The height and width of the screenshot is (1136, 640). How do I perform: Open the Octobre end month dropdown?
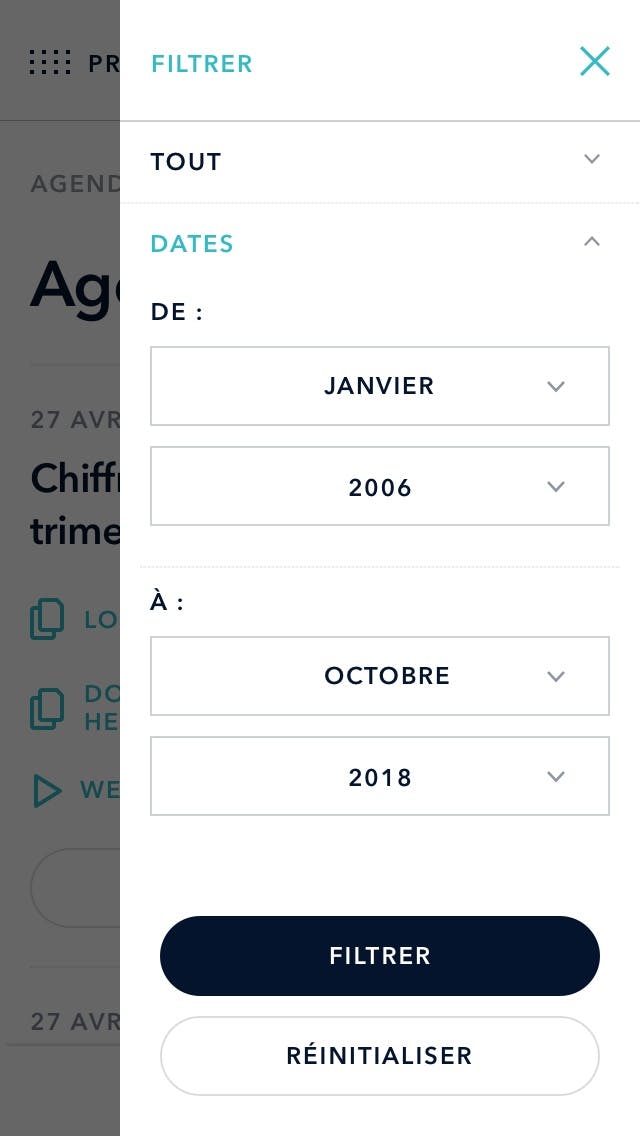click(379, 676)
